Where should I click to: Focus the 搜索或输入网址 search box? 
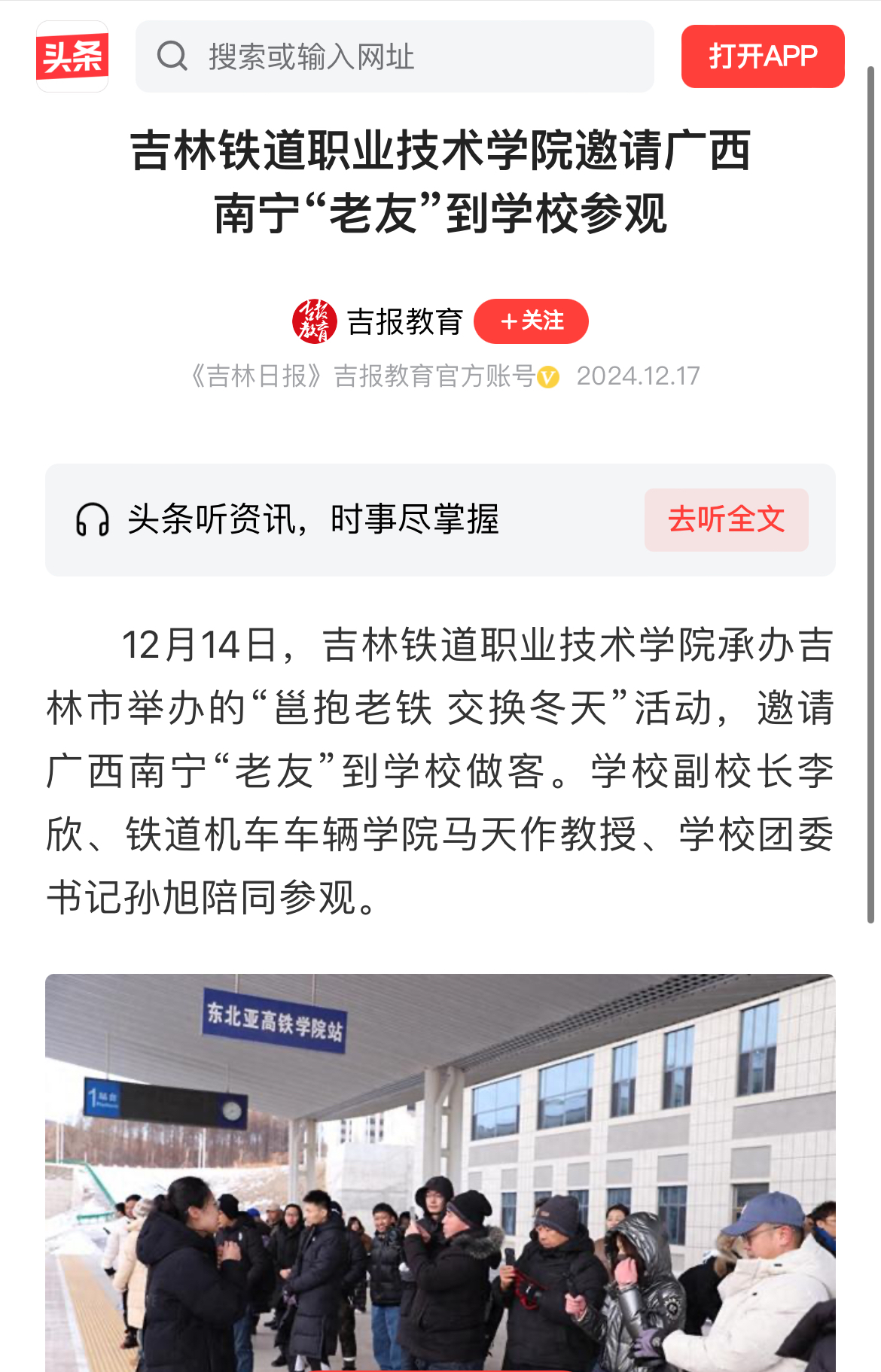point(395,56)
